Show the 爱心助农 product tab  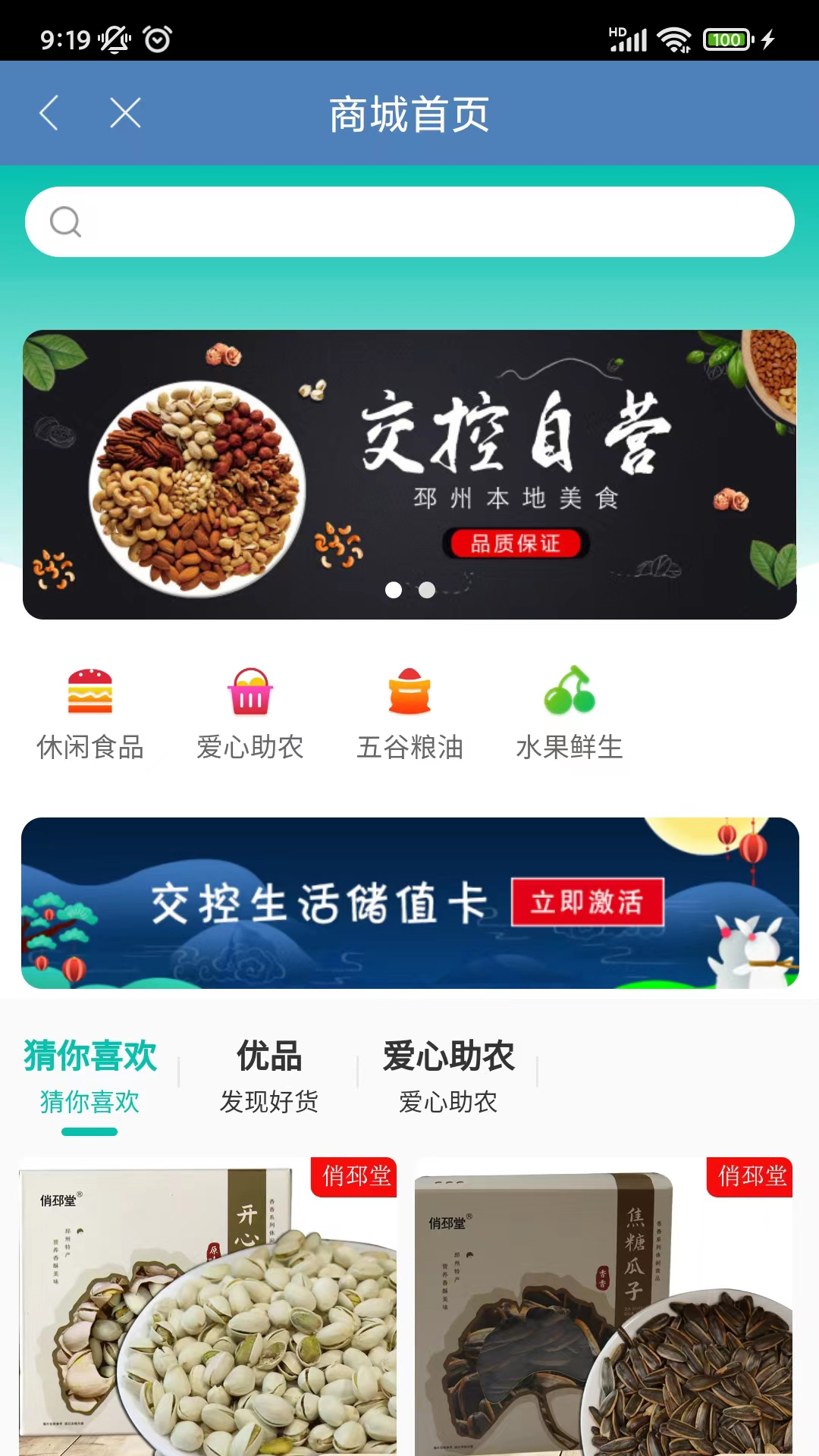click(x=448, y=1077)
